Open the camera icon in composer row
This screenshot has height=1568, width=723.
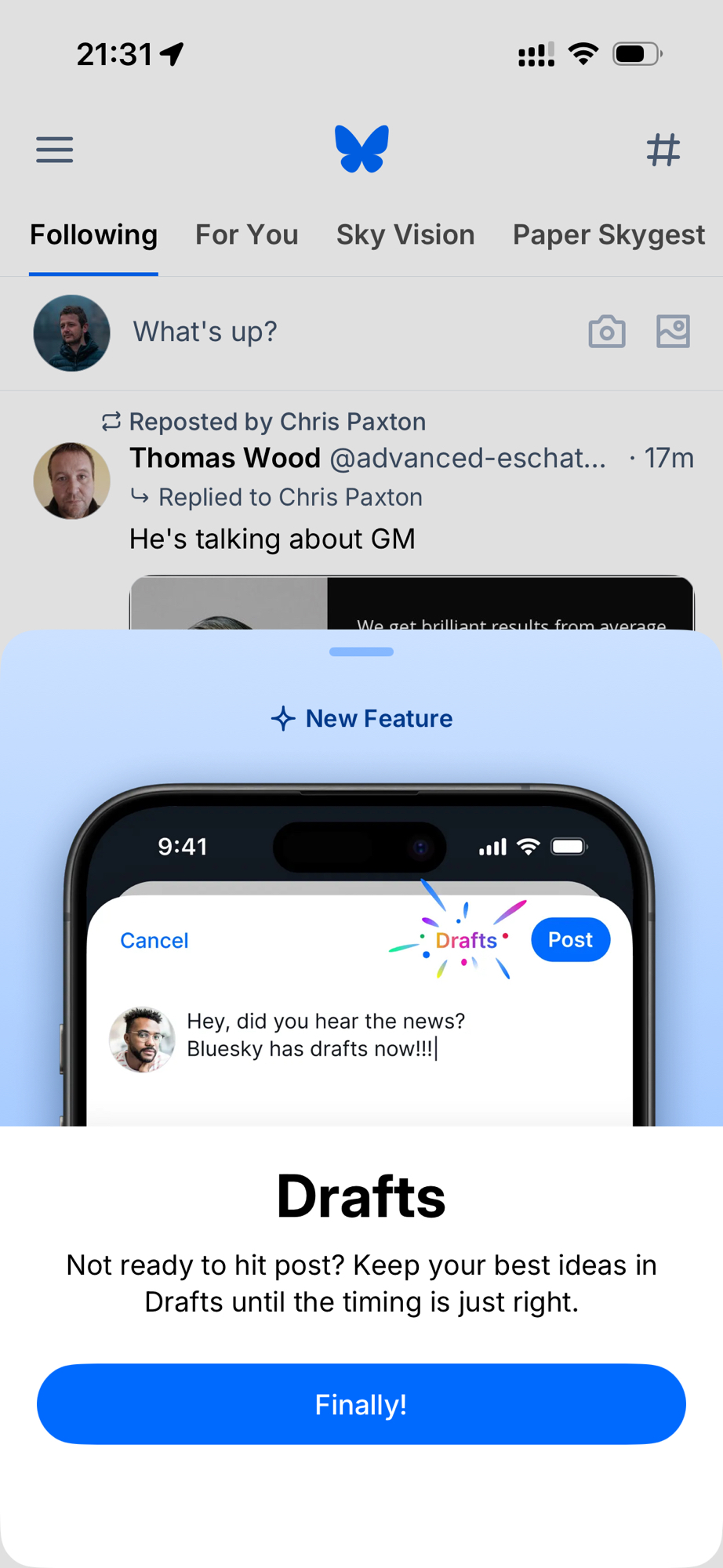point(607,332)
